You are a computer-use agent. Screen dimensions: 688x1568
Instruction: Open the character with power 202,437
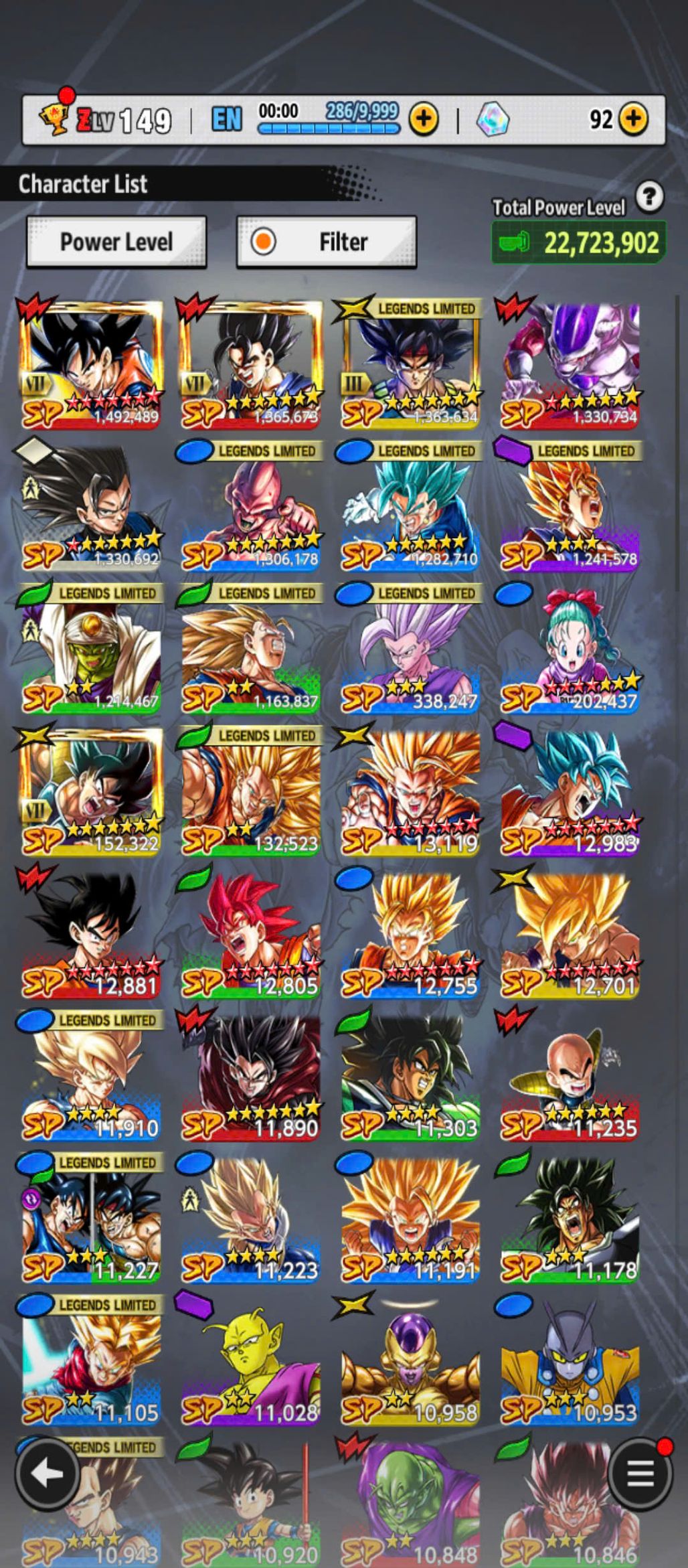(x=570, y=649)
